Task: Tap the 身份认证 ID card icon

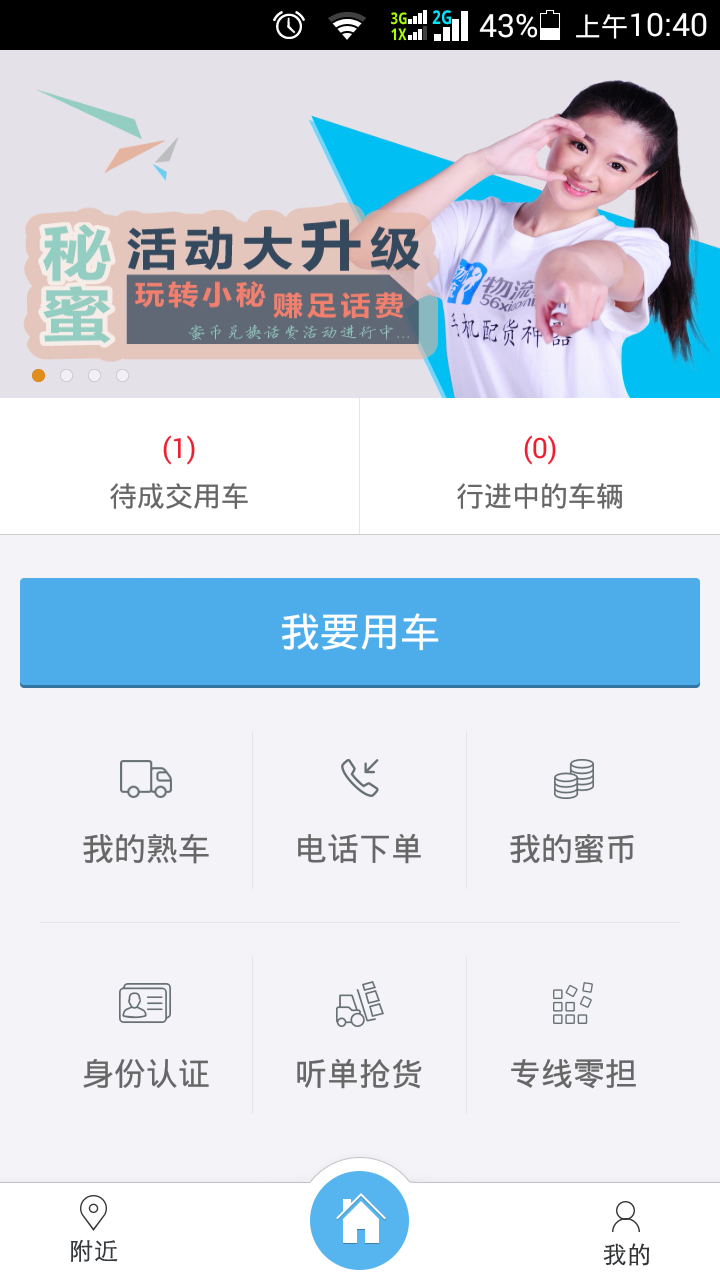Action: pyautogui.click(x=144, y=1003)
